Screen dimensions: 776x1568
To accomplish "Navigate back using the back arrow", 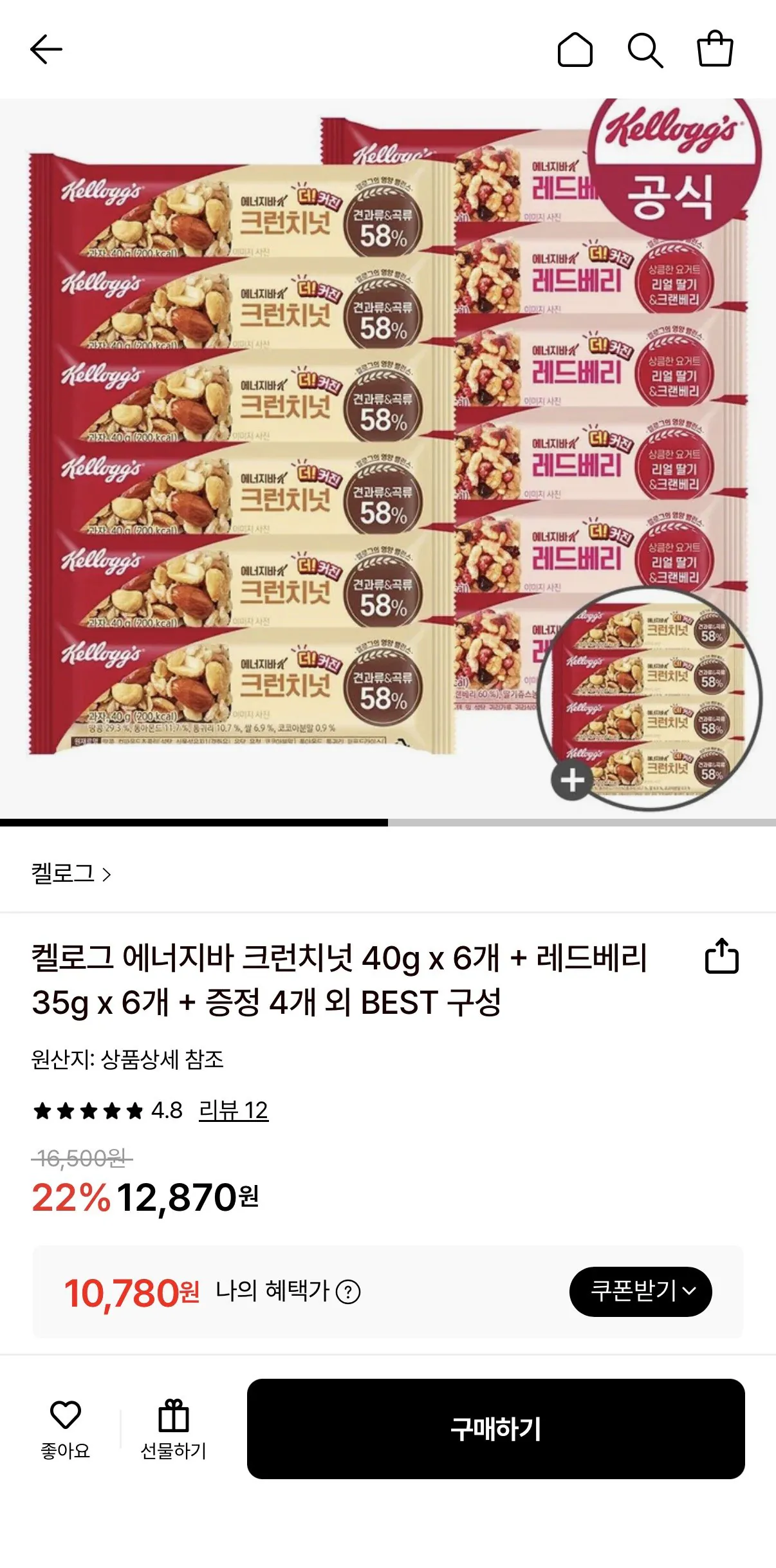I will point(45,49).
